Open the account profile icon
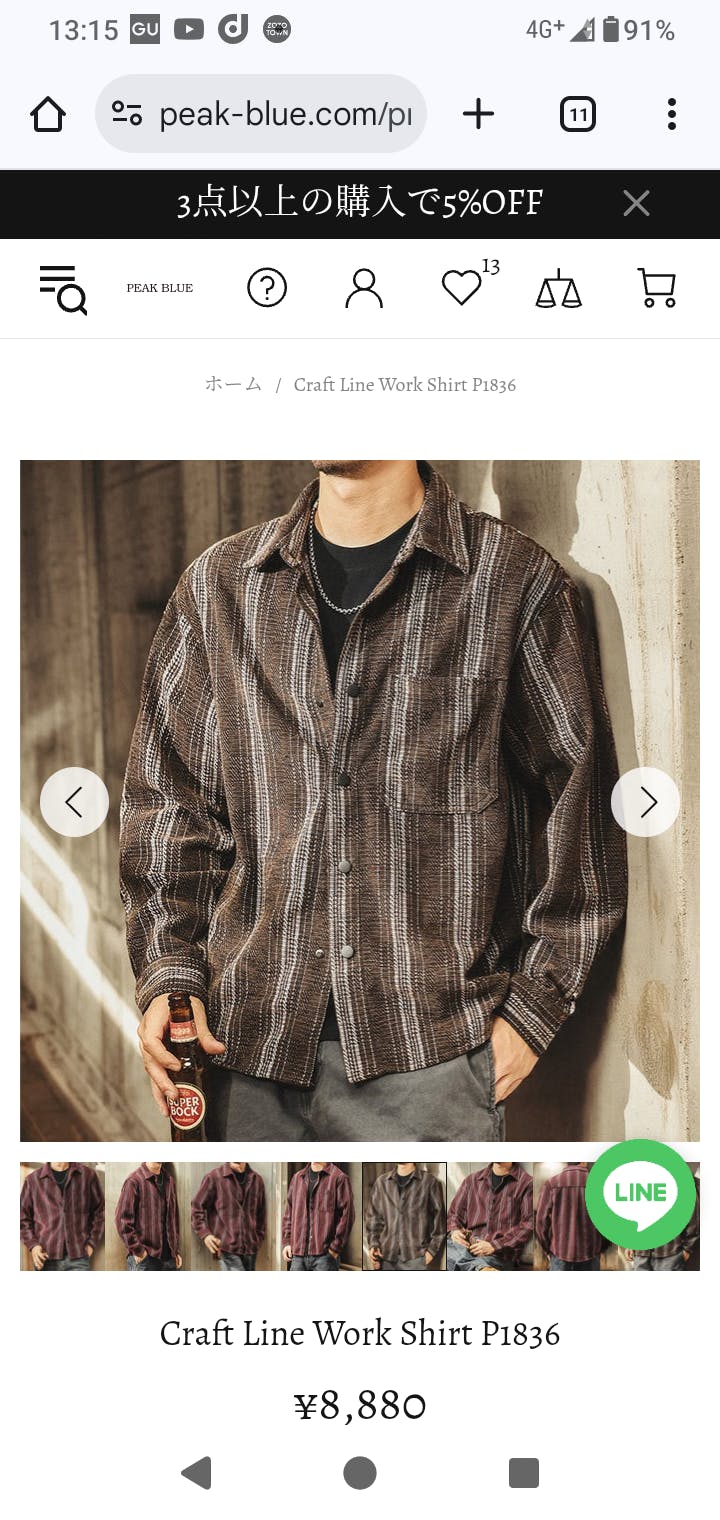The width and height of the screenshot is (720, 1520). tap(364, 288)
